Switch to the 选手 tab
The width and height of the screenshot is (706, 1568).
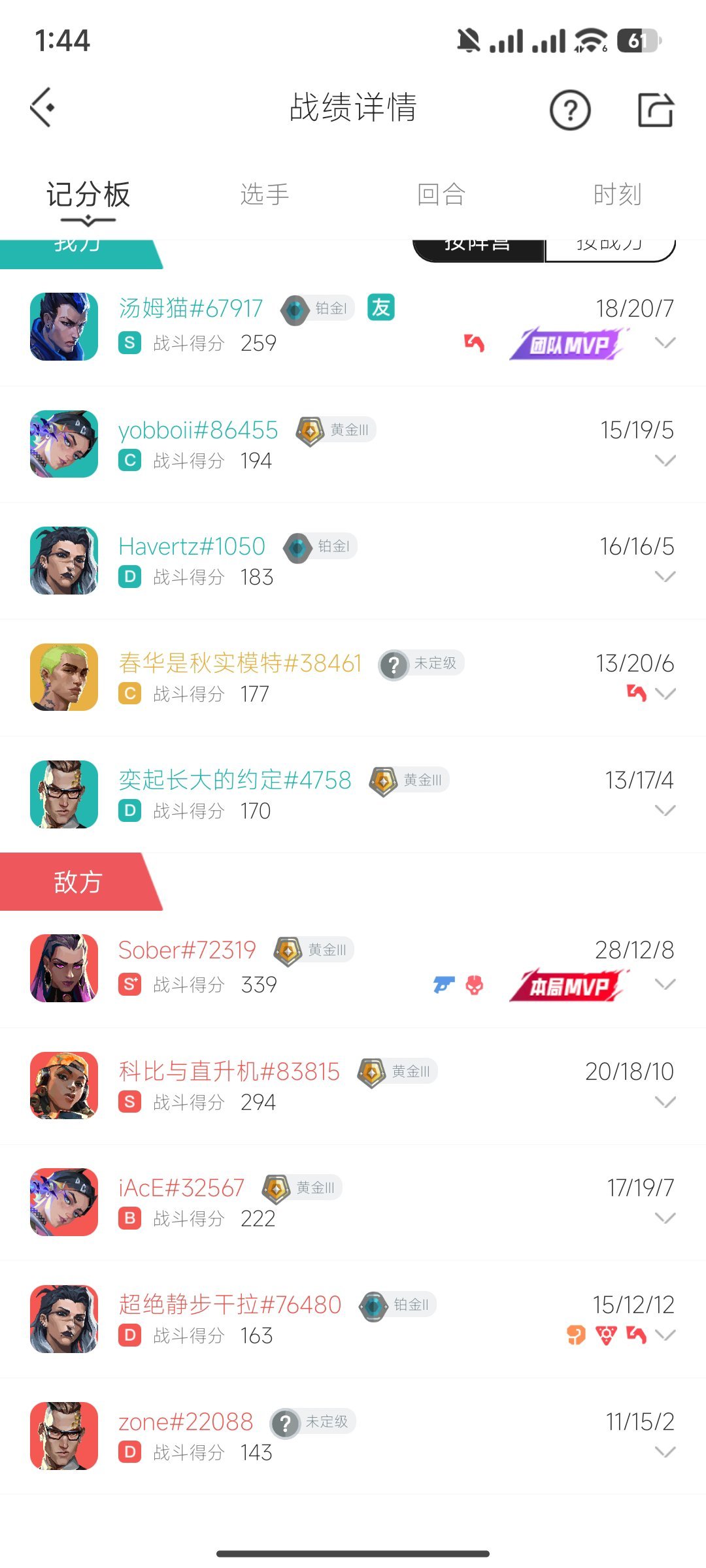[x=265, y=194]
